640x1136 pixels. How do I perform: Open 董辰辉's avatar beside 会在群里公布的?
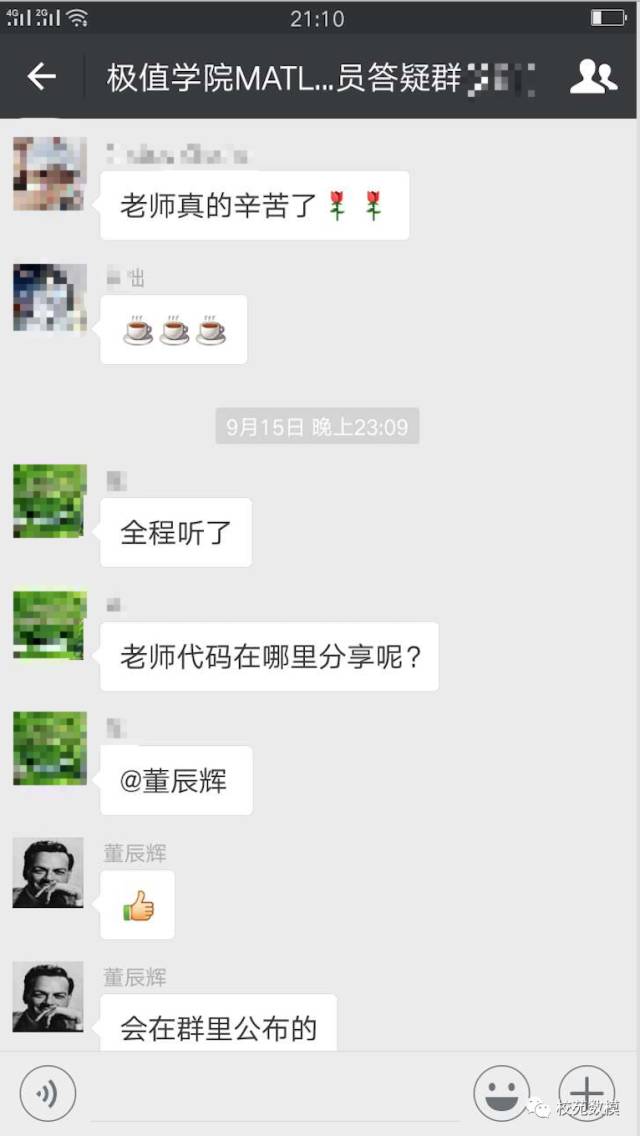point(48,997)
